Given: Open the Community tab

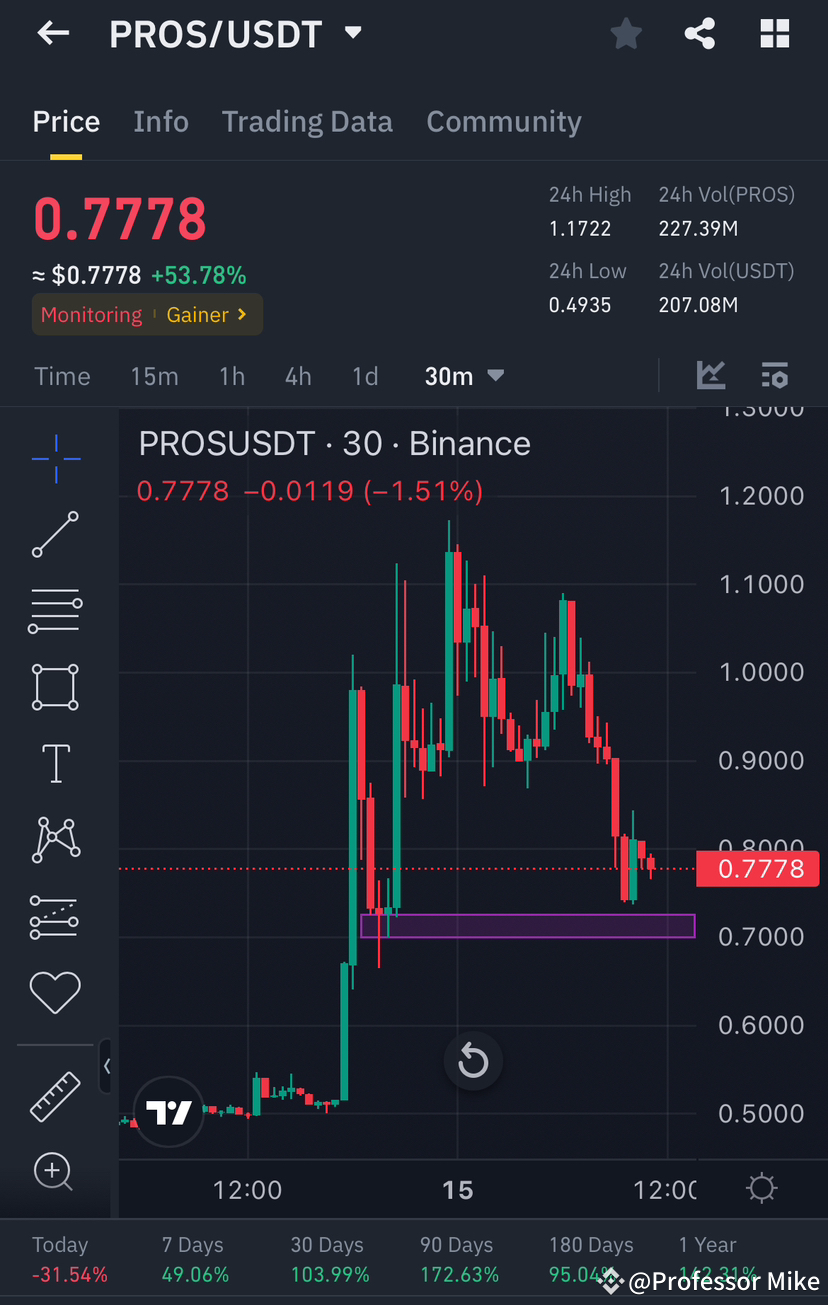Looking at the screenshot, I should coord(504,121).
